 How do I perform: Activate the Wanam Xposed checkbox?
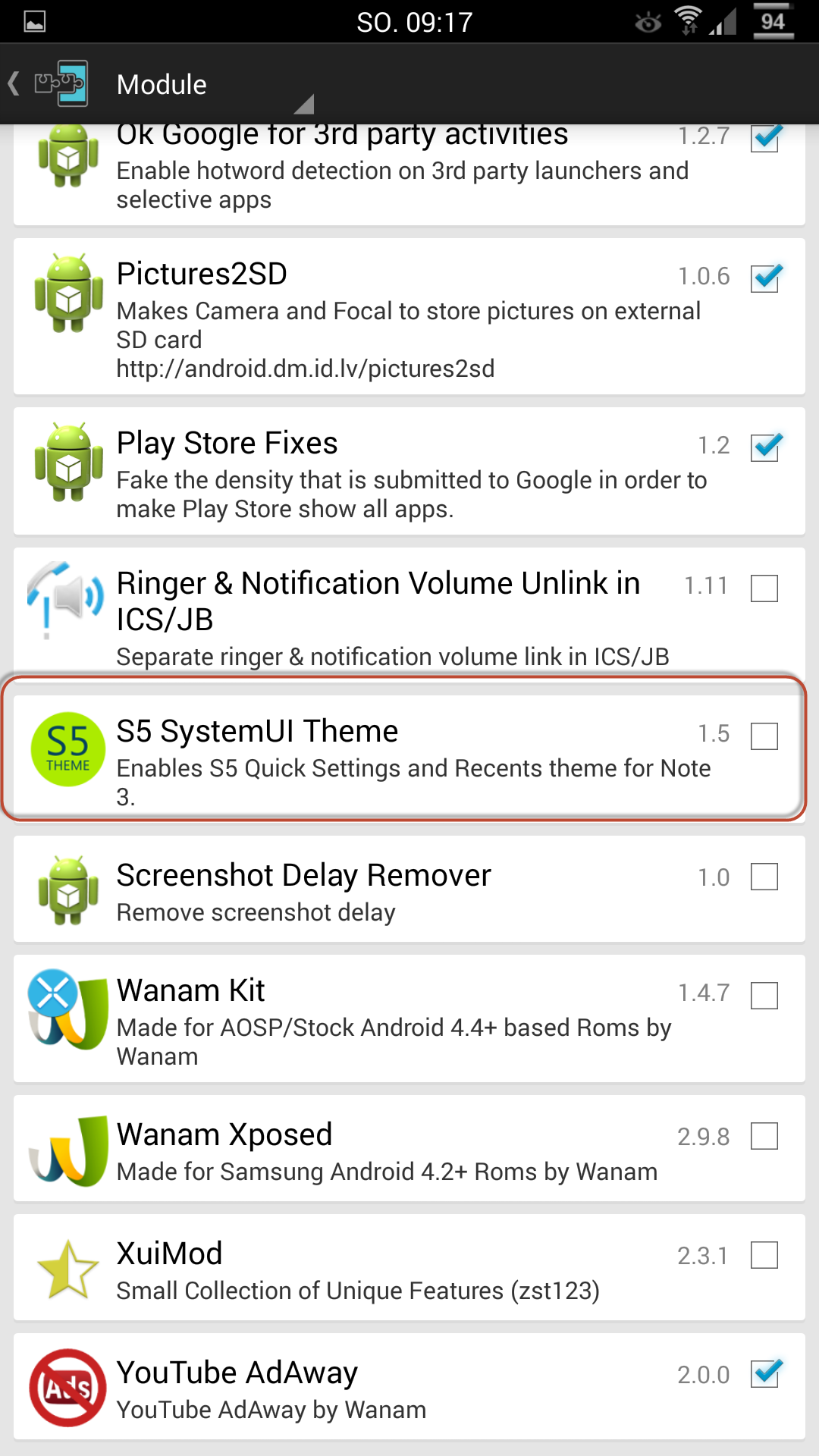click(x=764, y=1136)
